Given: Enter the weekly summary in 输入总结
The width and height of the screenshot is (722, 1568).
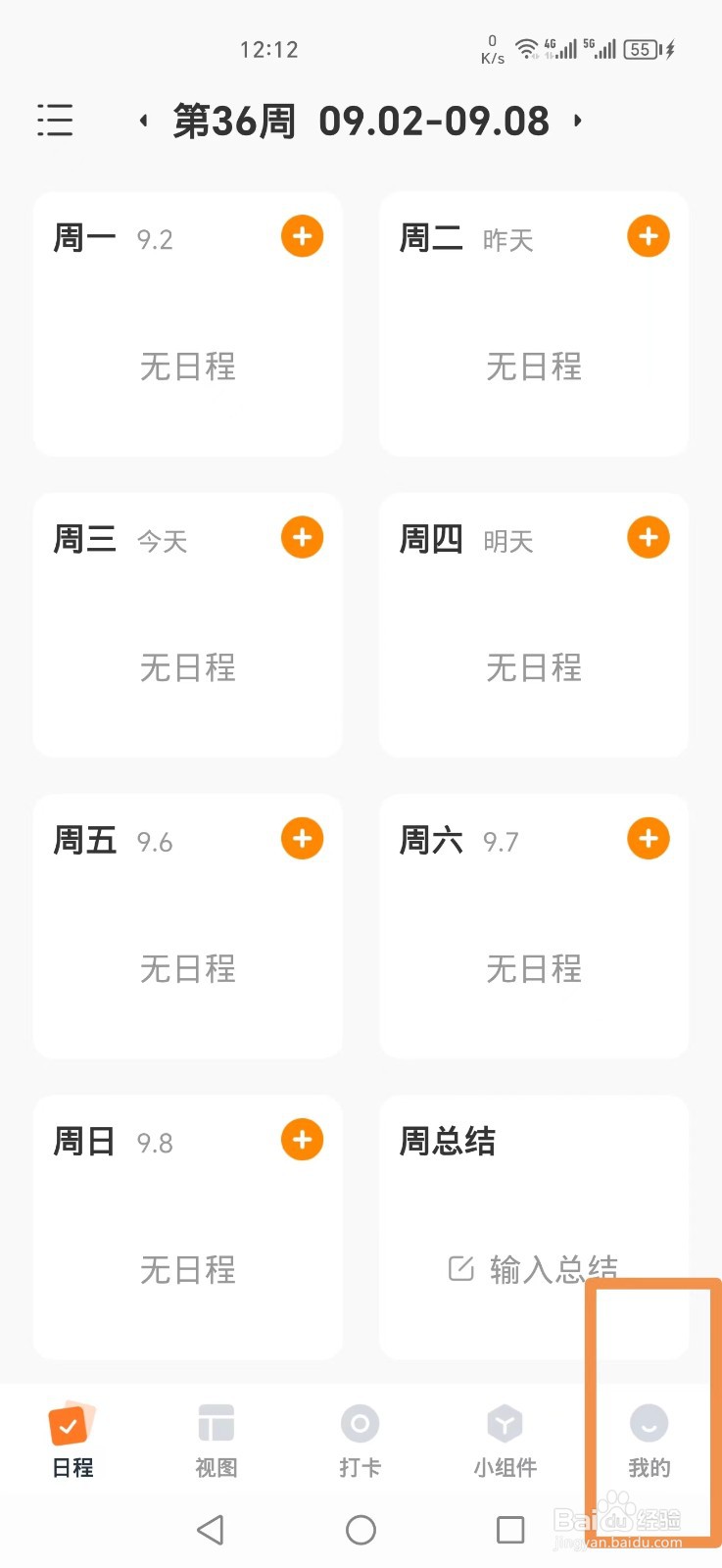Looking at the screenshot, I should pyautogui.click(x=534, y=1269).
